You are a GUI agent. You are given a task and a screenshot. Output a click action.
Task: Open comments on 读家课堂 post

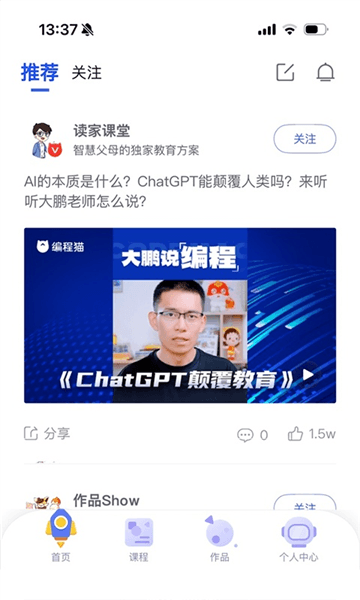tap(252, 435)
